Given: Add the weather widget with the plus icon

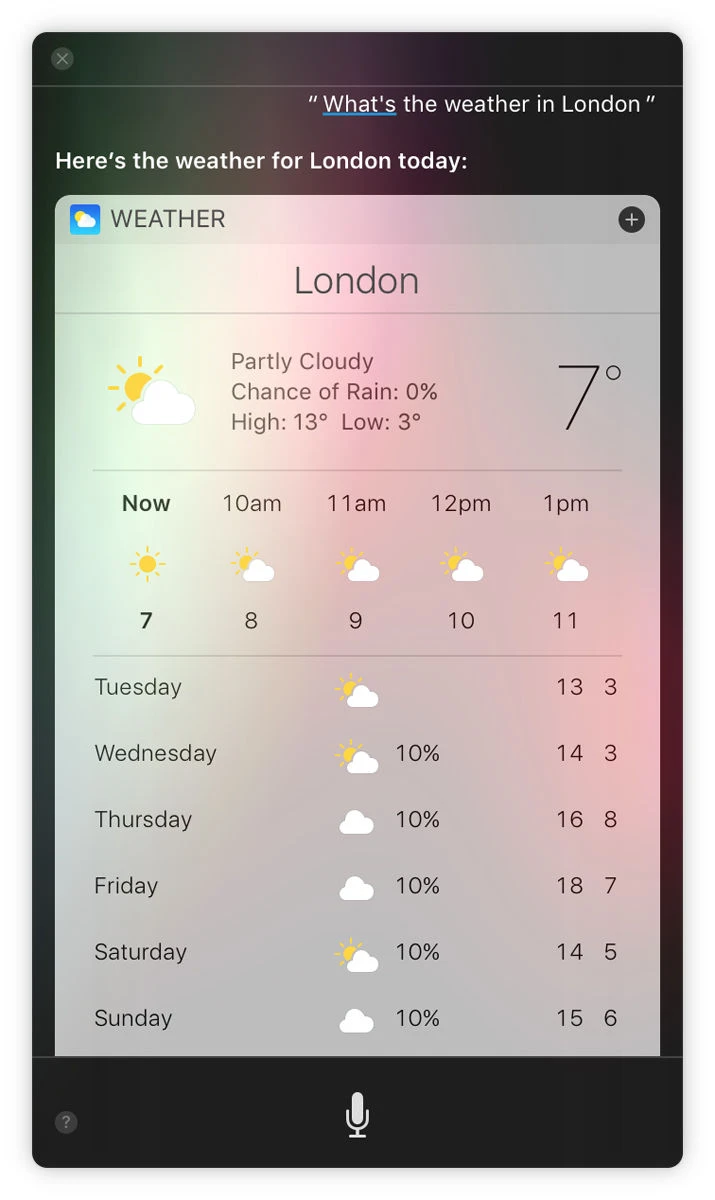Looking at the screenshot, I should click(631, 220).
